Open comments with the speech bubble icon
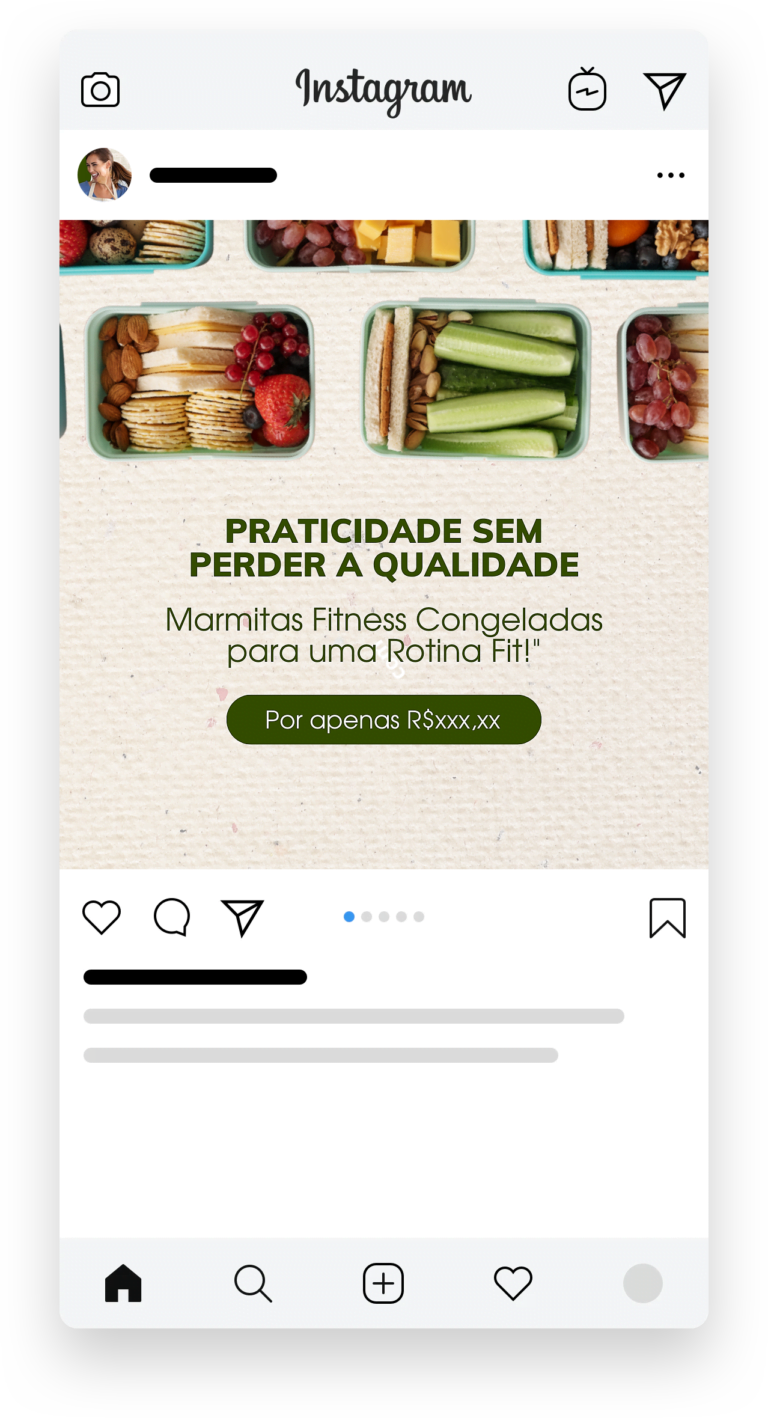This screenshot has height=1418, width=768. pos(171,917)
